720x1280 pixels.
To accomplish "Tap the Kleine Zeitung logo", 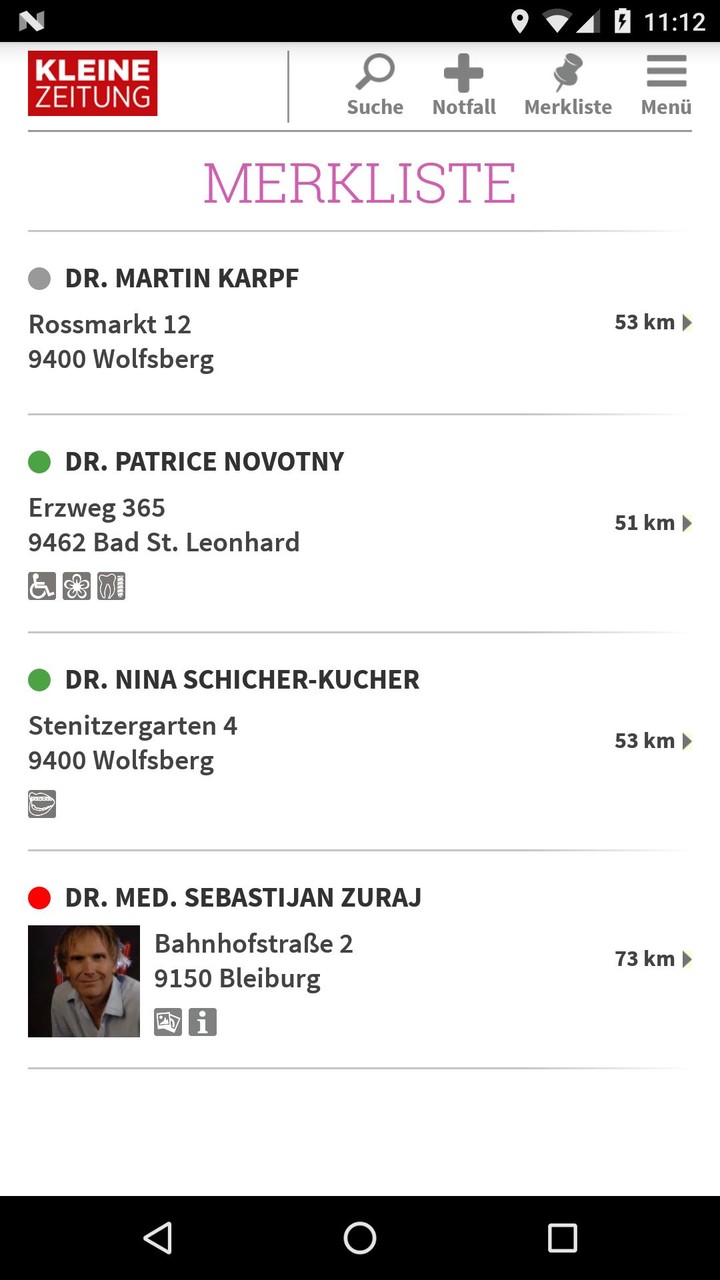I will tap(93, 84).
